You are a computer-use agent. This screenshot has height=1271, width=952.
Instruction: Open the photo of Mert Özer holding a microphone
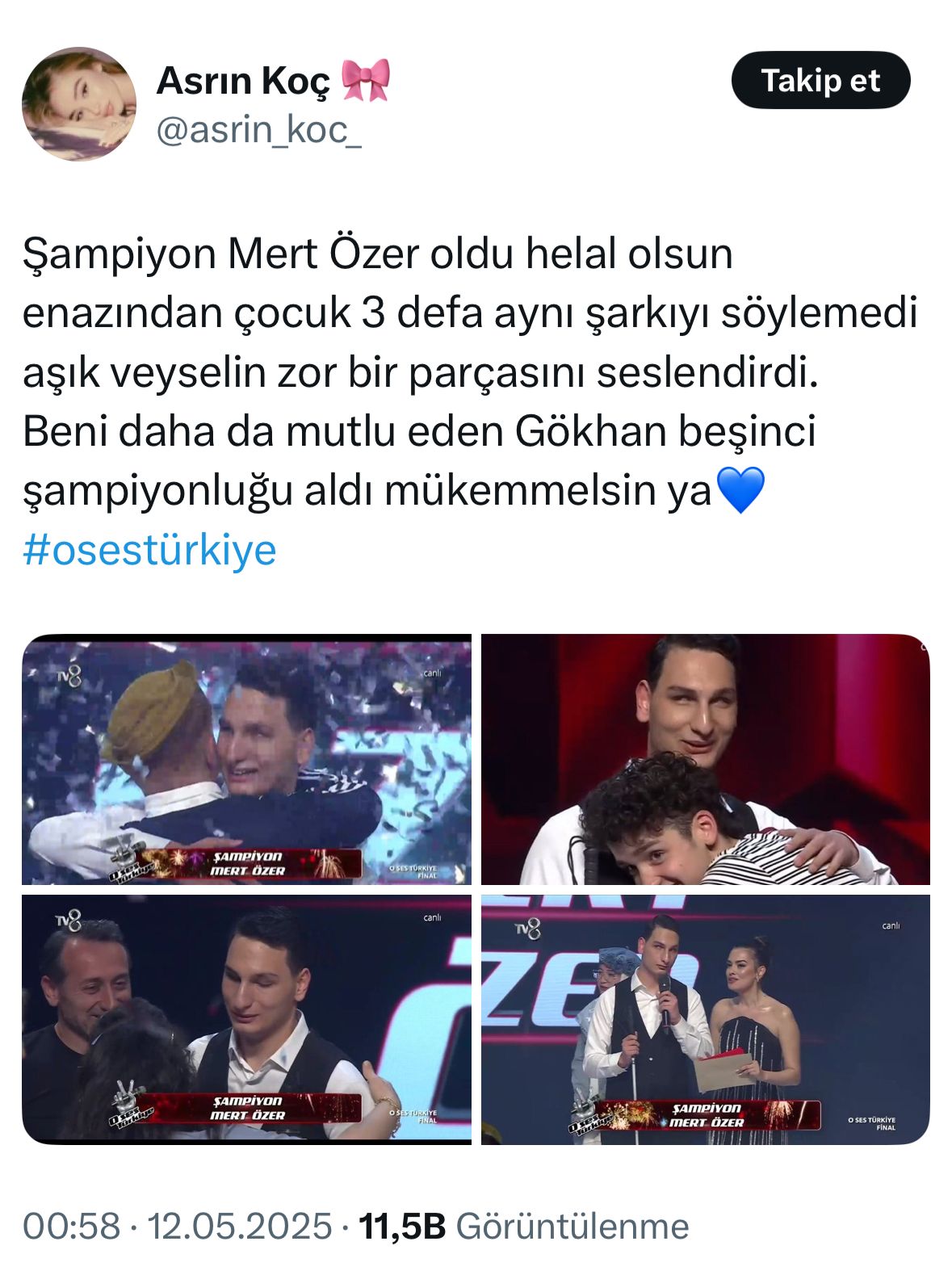click(x=705, y=1018)
